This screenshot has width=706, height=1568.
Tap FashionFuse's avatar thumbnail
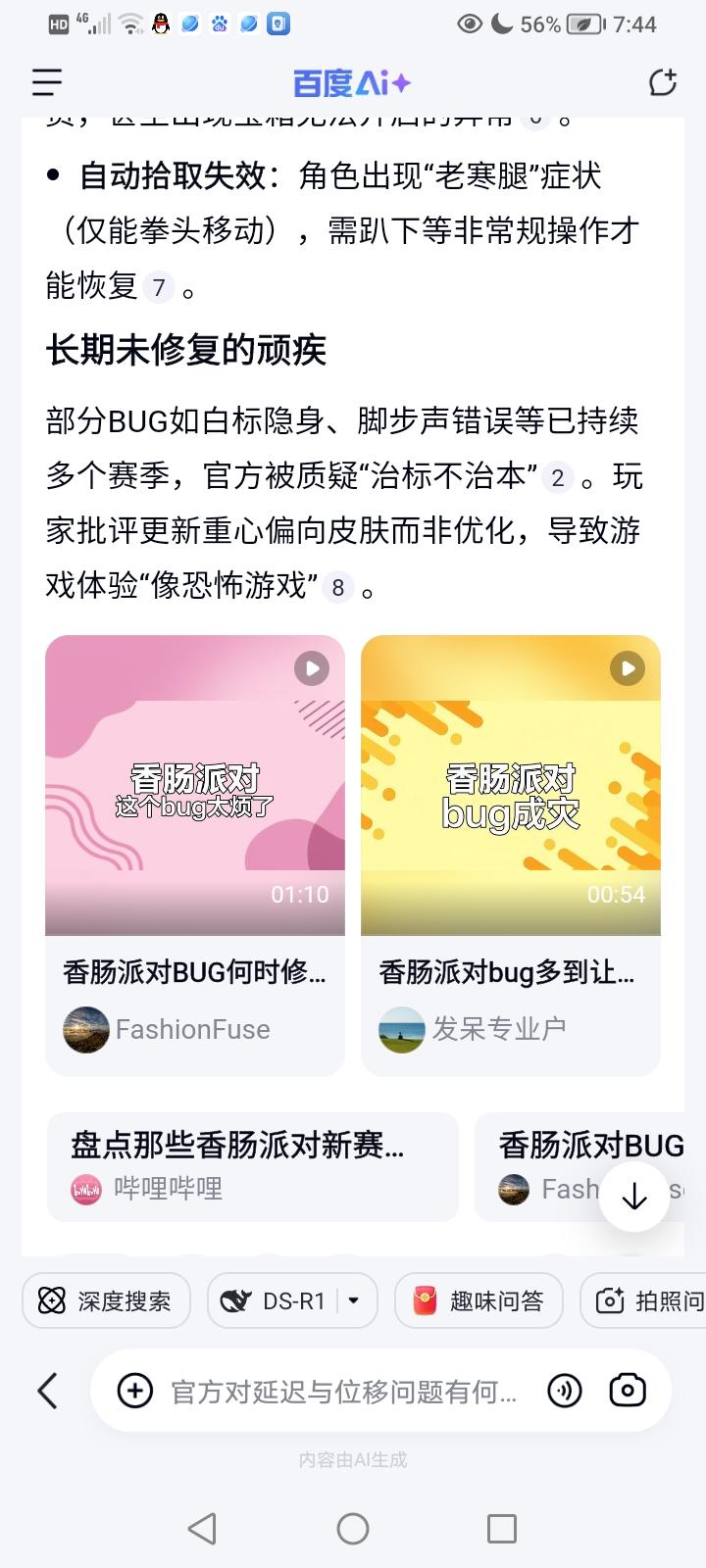[x=85, y=1030]
